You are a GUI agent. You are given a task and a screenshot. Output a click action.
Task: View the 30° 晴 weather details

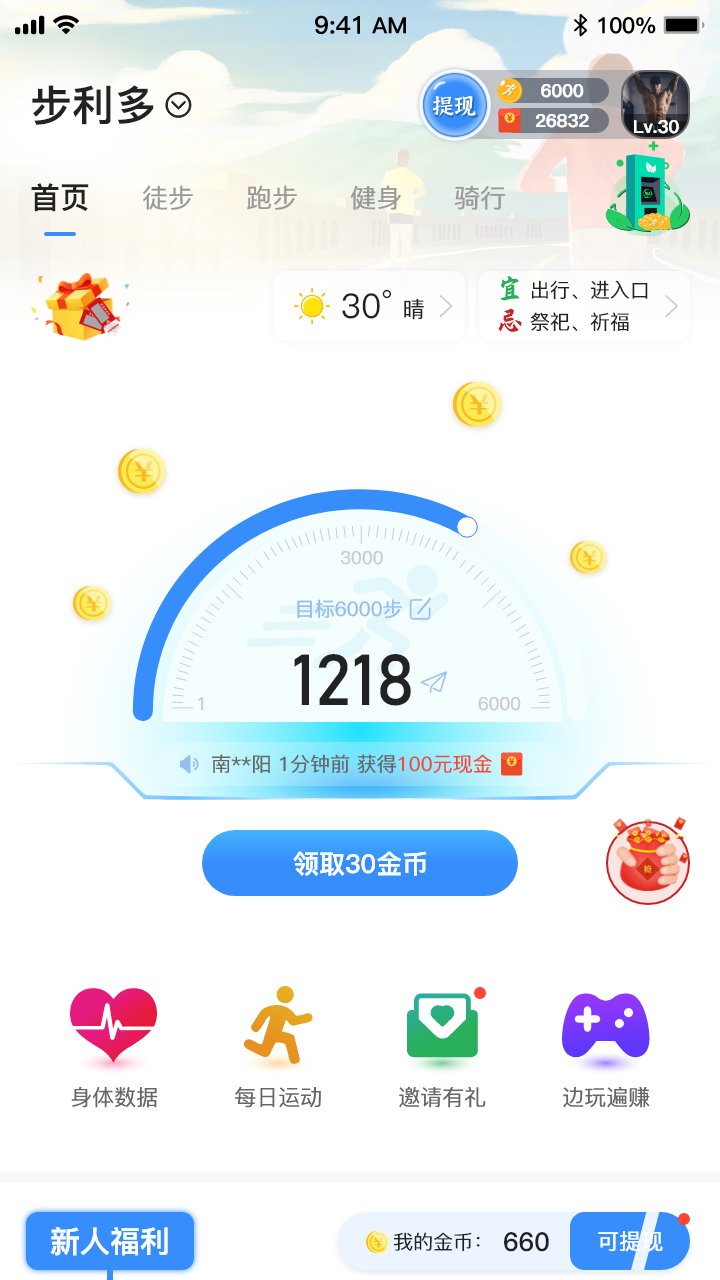tap(369, 307)
